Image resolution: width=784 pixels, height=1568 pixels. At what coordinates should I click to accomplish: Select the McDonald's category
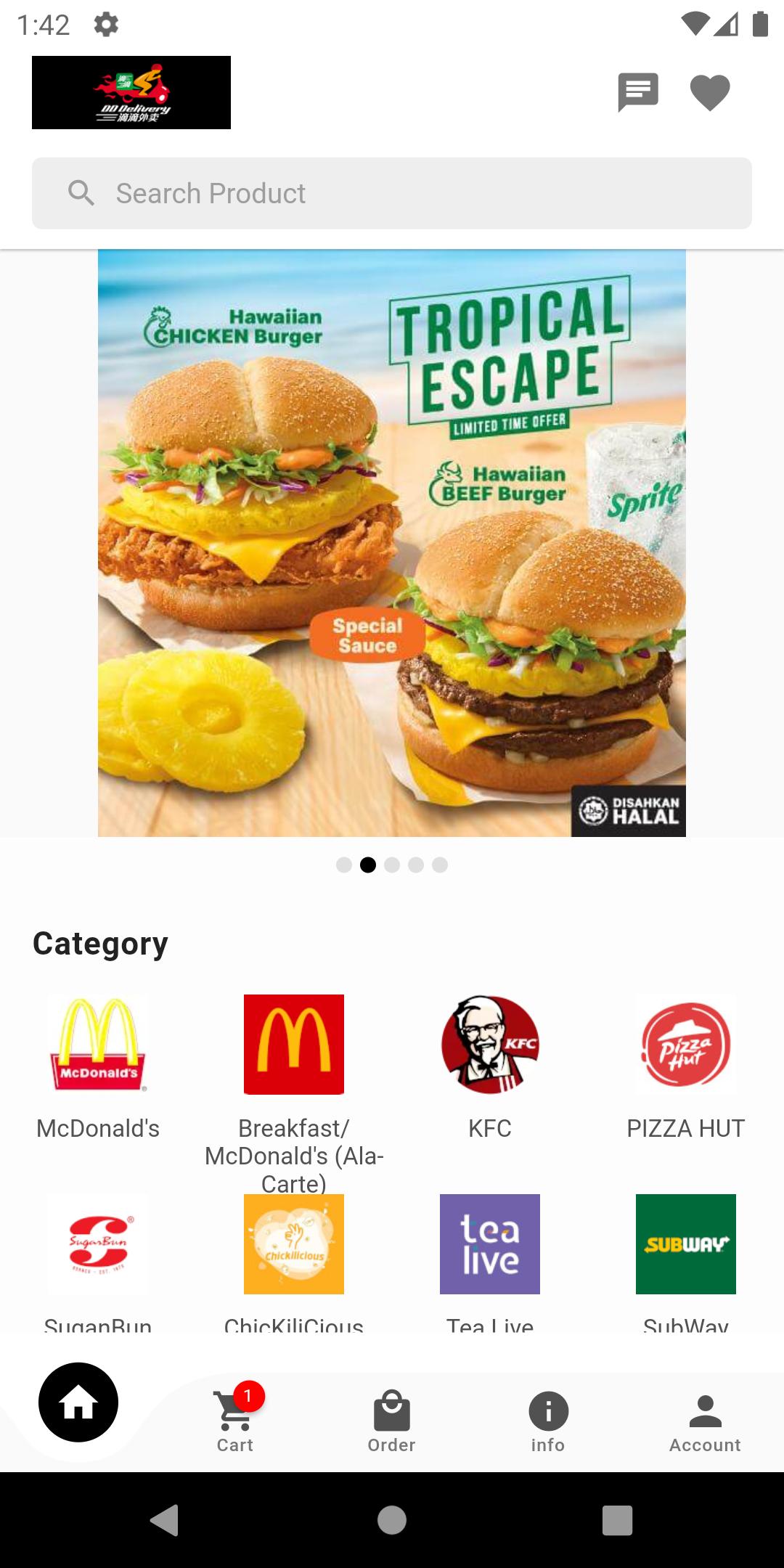pos(98,1045)
